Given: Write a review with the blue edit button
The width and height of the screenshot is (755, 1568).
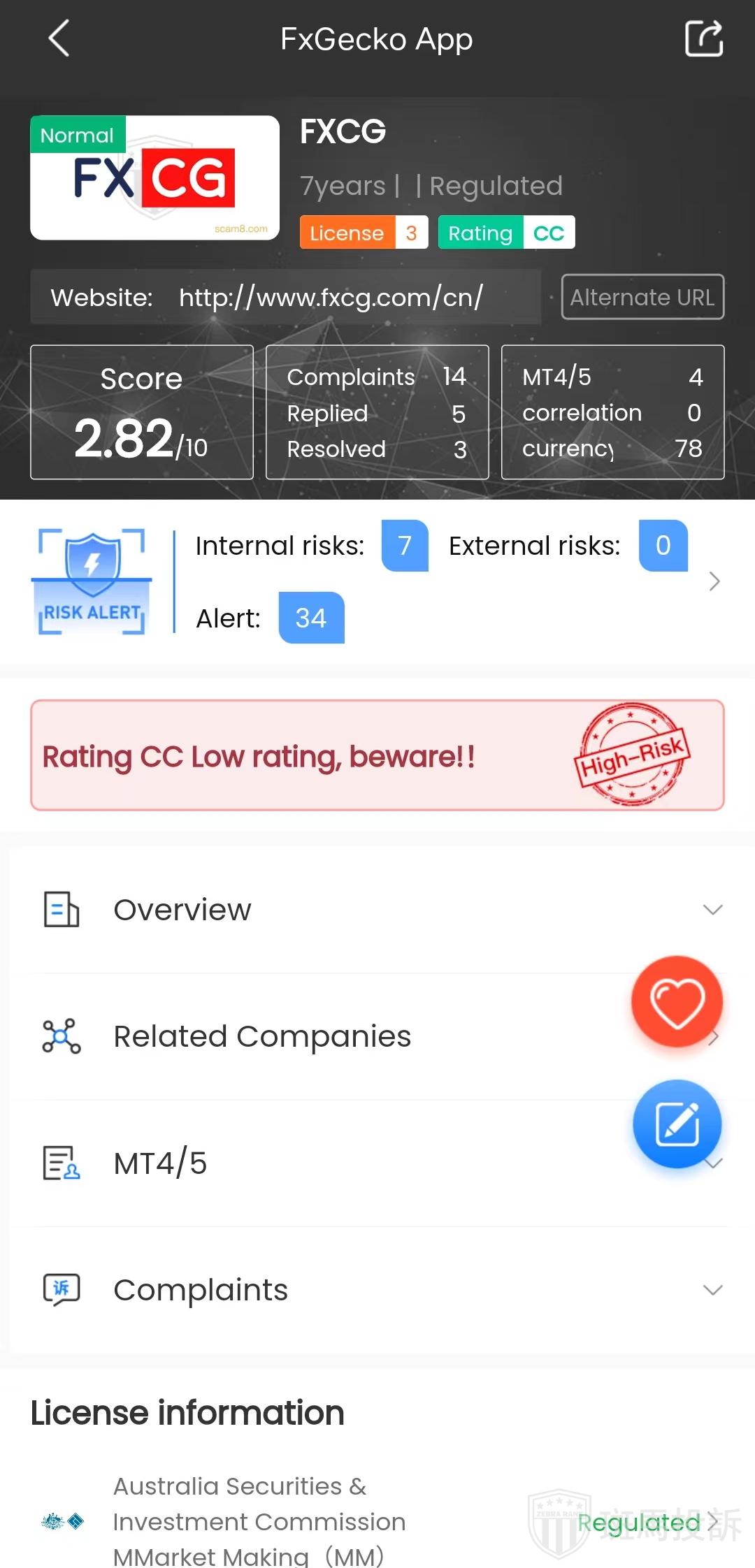Looking at the screenshot, I should 677,1124.
